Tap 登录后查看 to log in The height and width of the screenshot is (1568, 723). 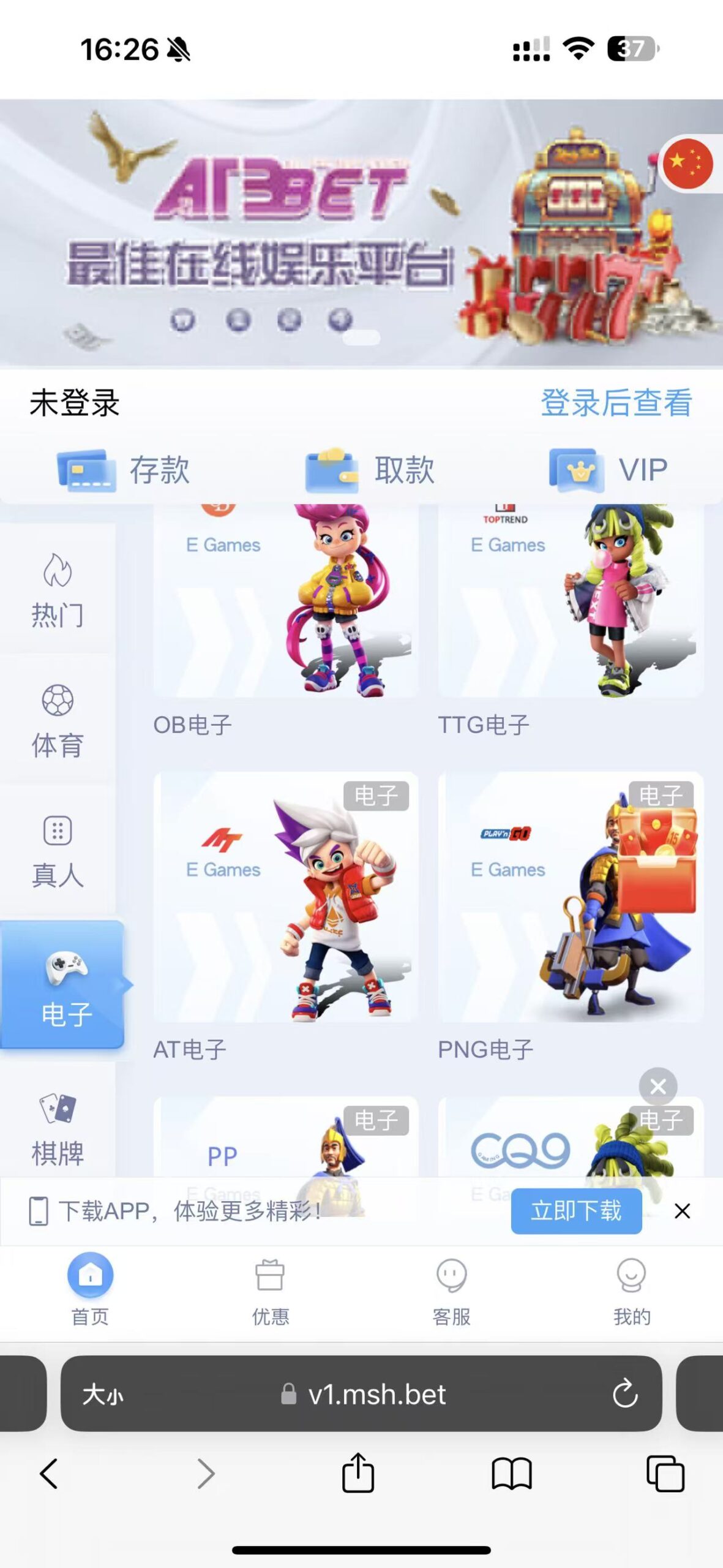pos(616,403)
